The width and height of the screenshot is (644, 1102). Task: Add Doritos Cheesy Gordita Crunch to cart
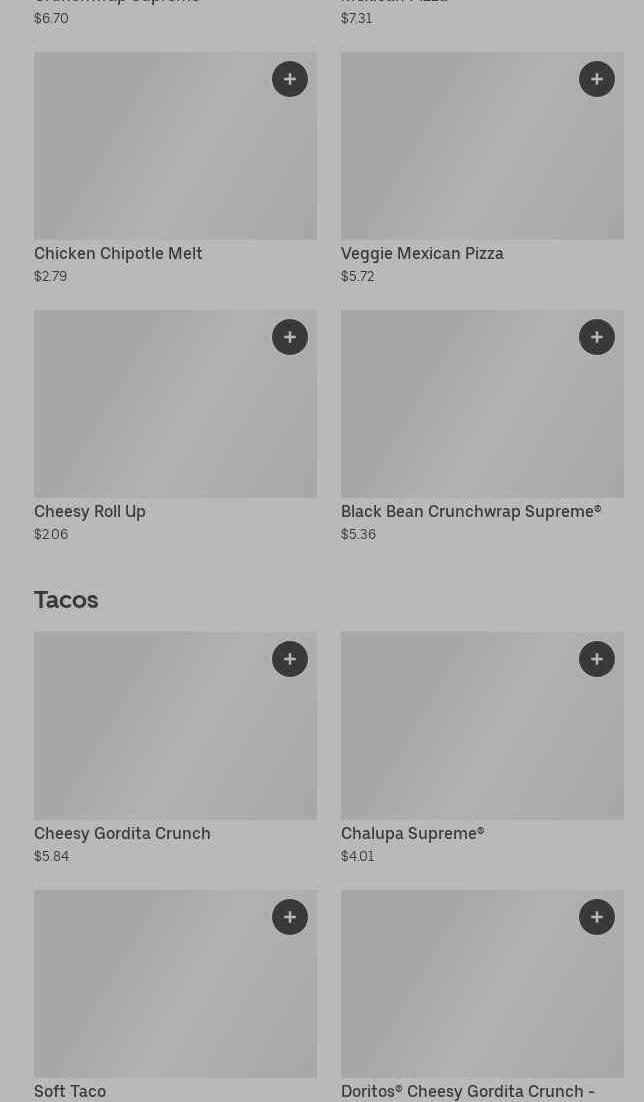point(597,917)
